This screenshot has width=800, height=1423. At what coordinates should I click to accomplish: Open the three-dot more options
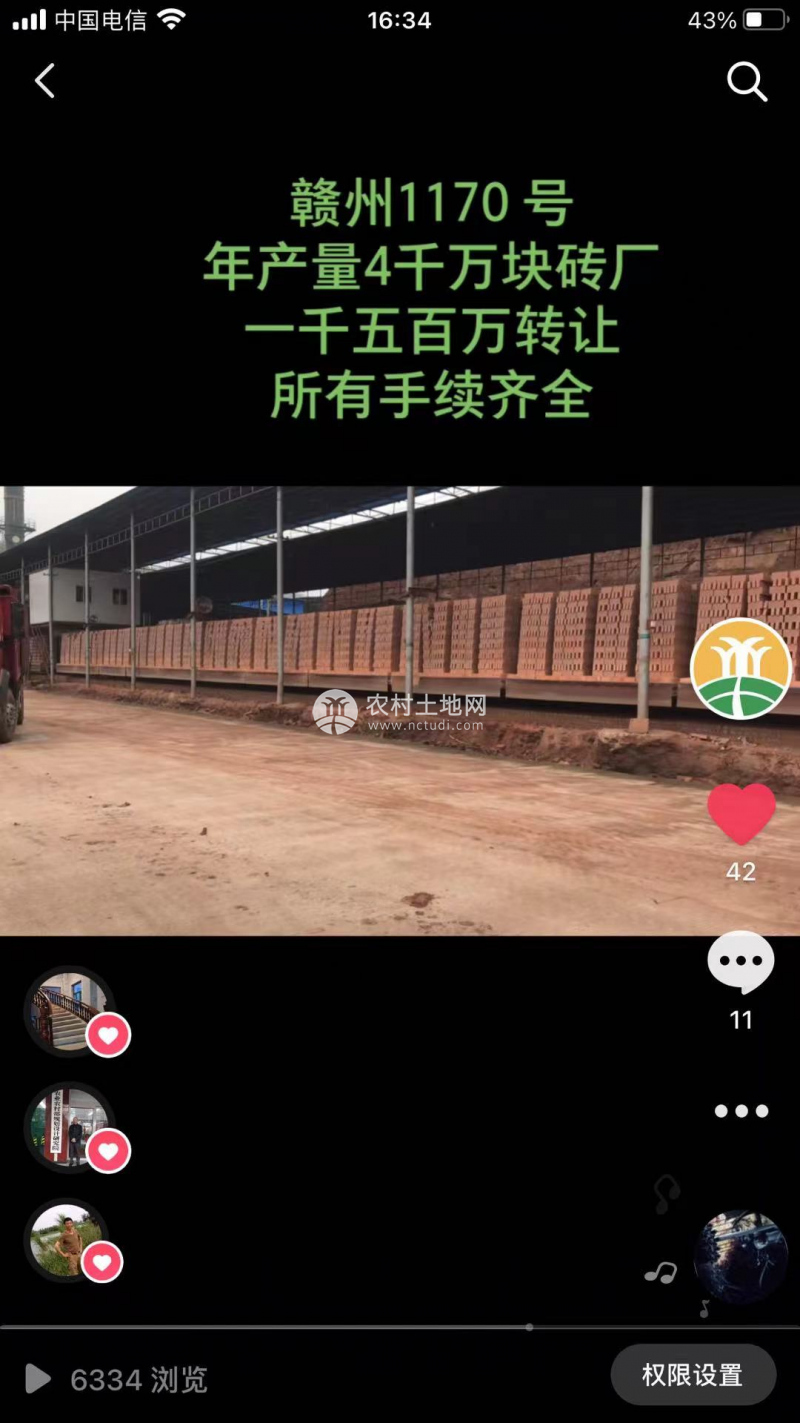(741, 1111)
